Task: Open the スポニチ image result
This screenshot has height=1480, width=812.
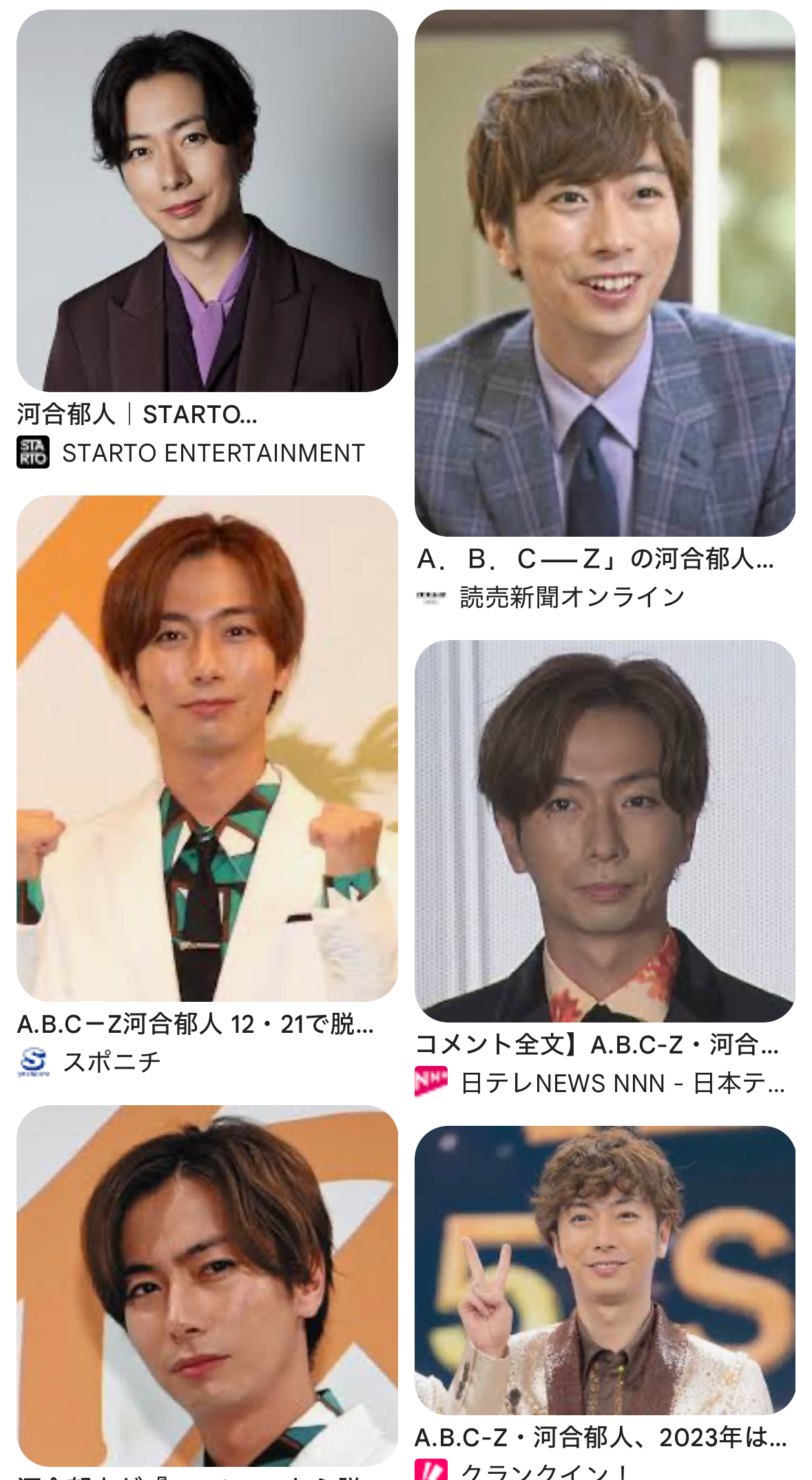Action: 207,748
